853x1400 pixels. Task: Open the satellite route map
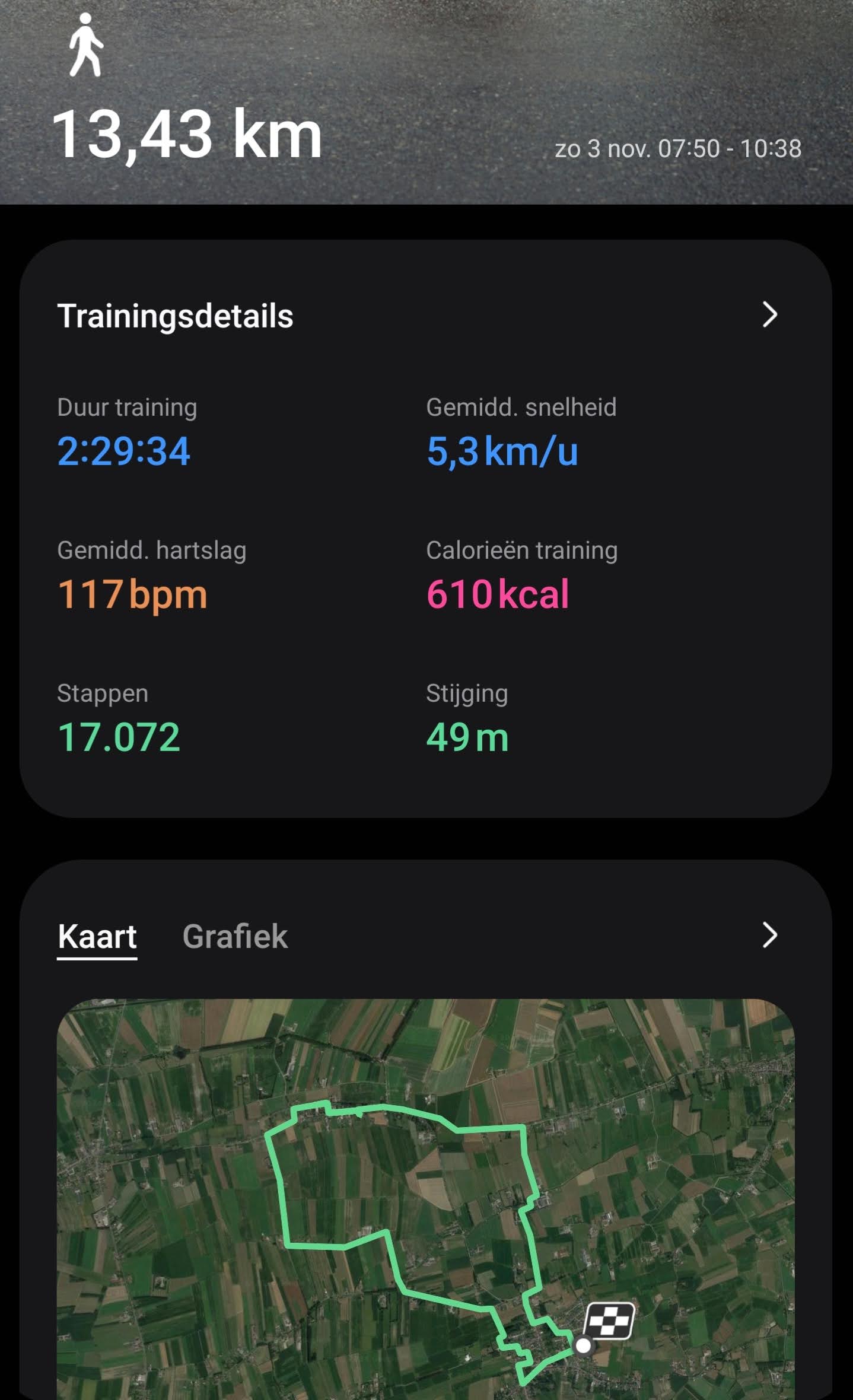tap(425, 1198)
